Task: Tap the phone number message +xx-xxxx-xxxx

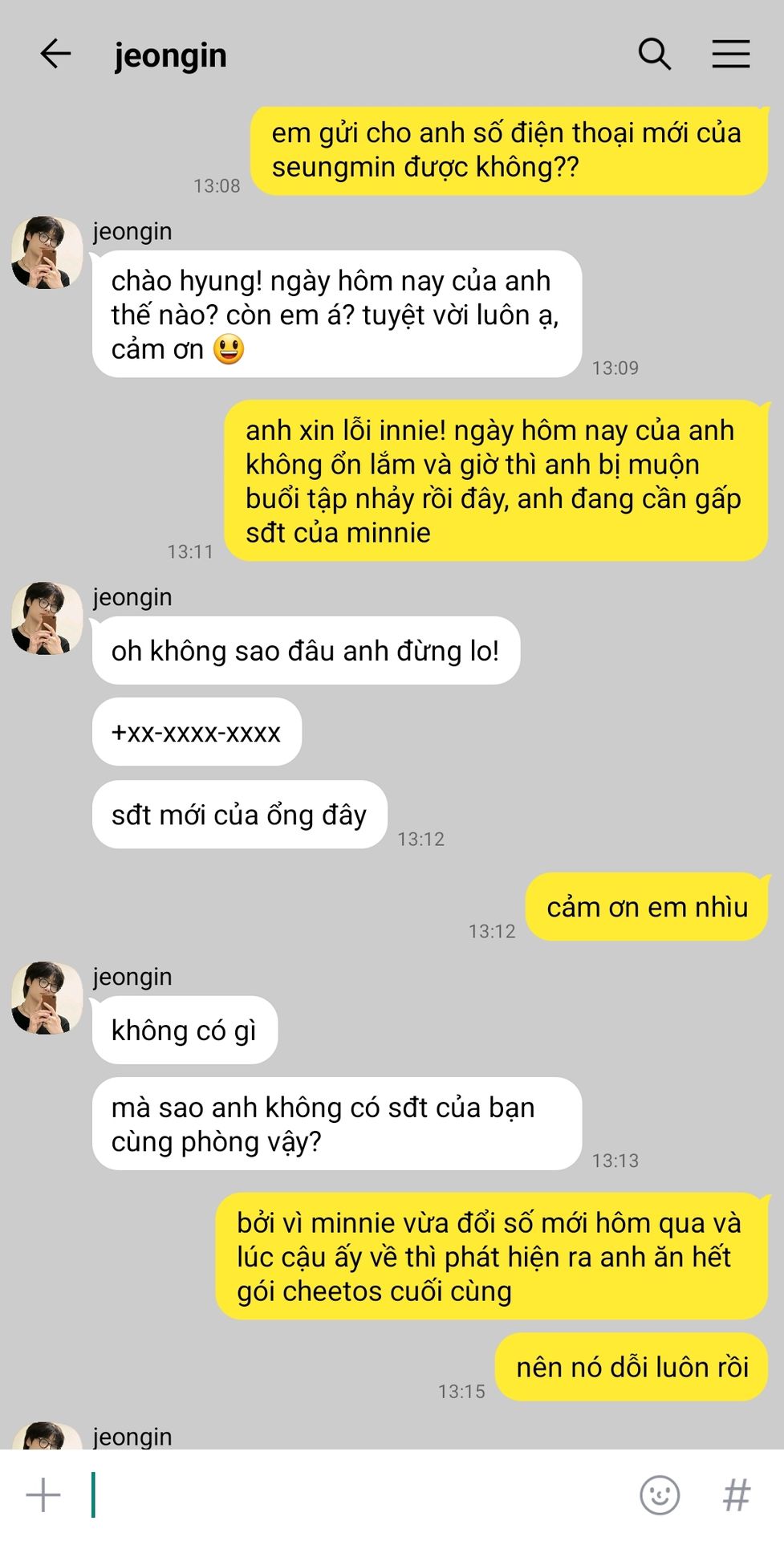Action: point(197,732)
